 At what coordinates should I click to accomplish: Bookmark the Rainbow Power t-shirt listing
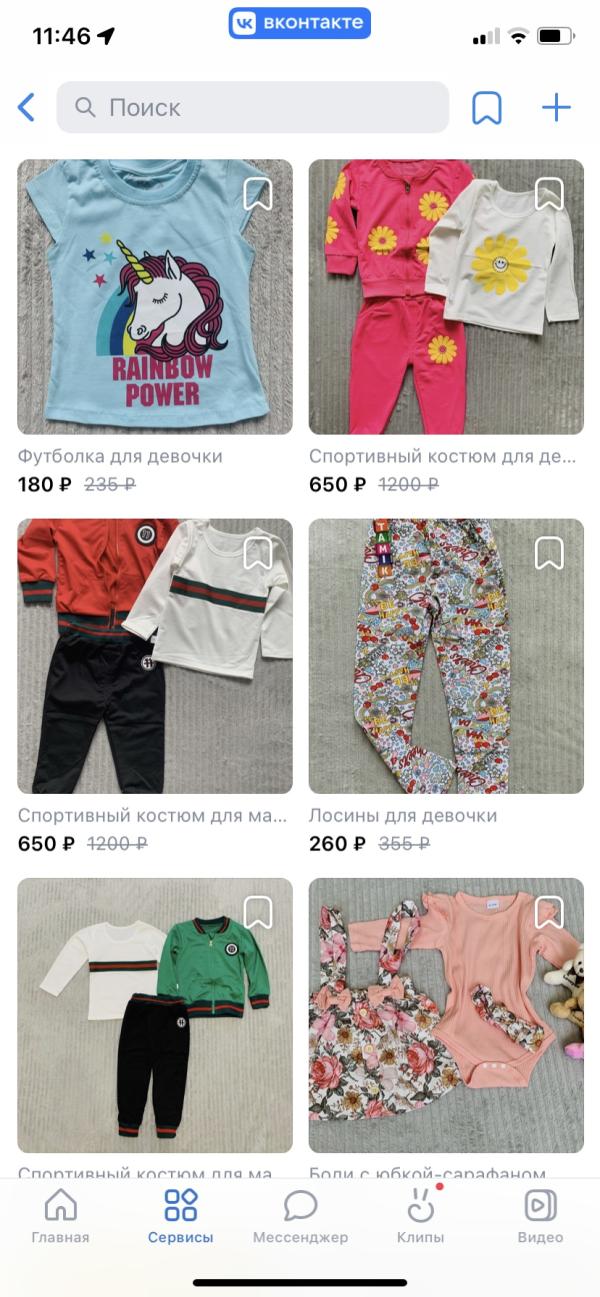258,194
